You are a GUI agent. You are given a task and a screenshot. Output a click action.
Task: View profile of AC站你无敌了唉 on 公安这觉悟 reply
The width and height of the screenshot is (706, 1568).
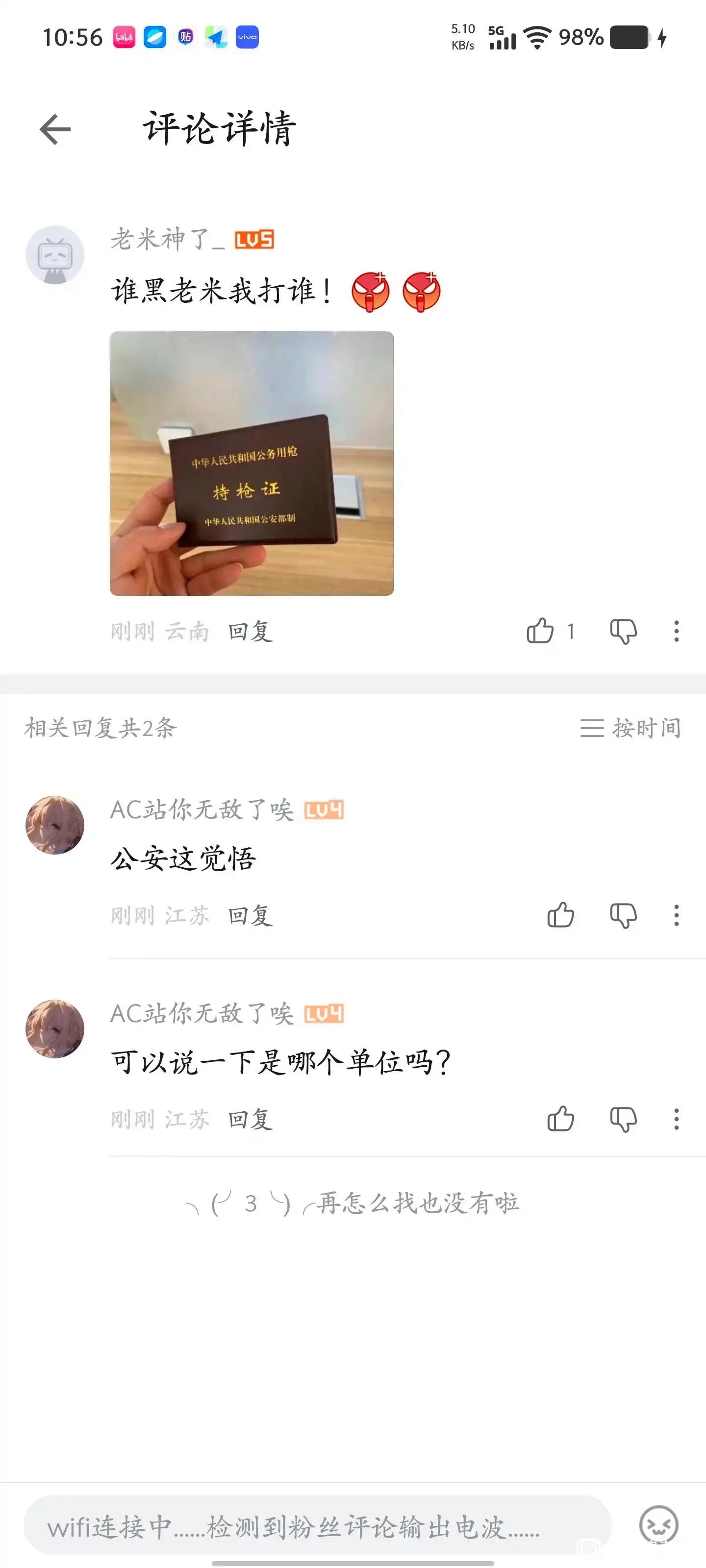tap(55, 825)
